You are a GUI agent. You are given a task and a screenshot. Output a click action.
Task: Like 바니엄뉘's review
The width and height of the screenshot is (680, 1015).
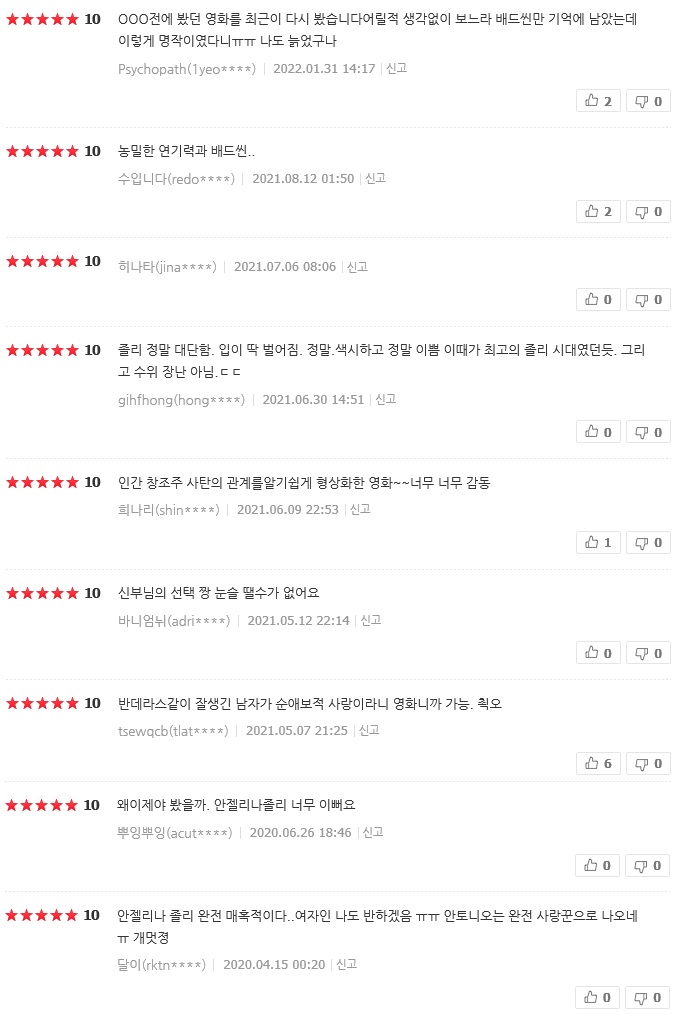[598, 653]
